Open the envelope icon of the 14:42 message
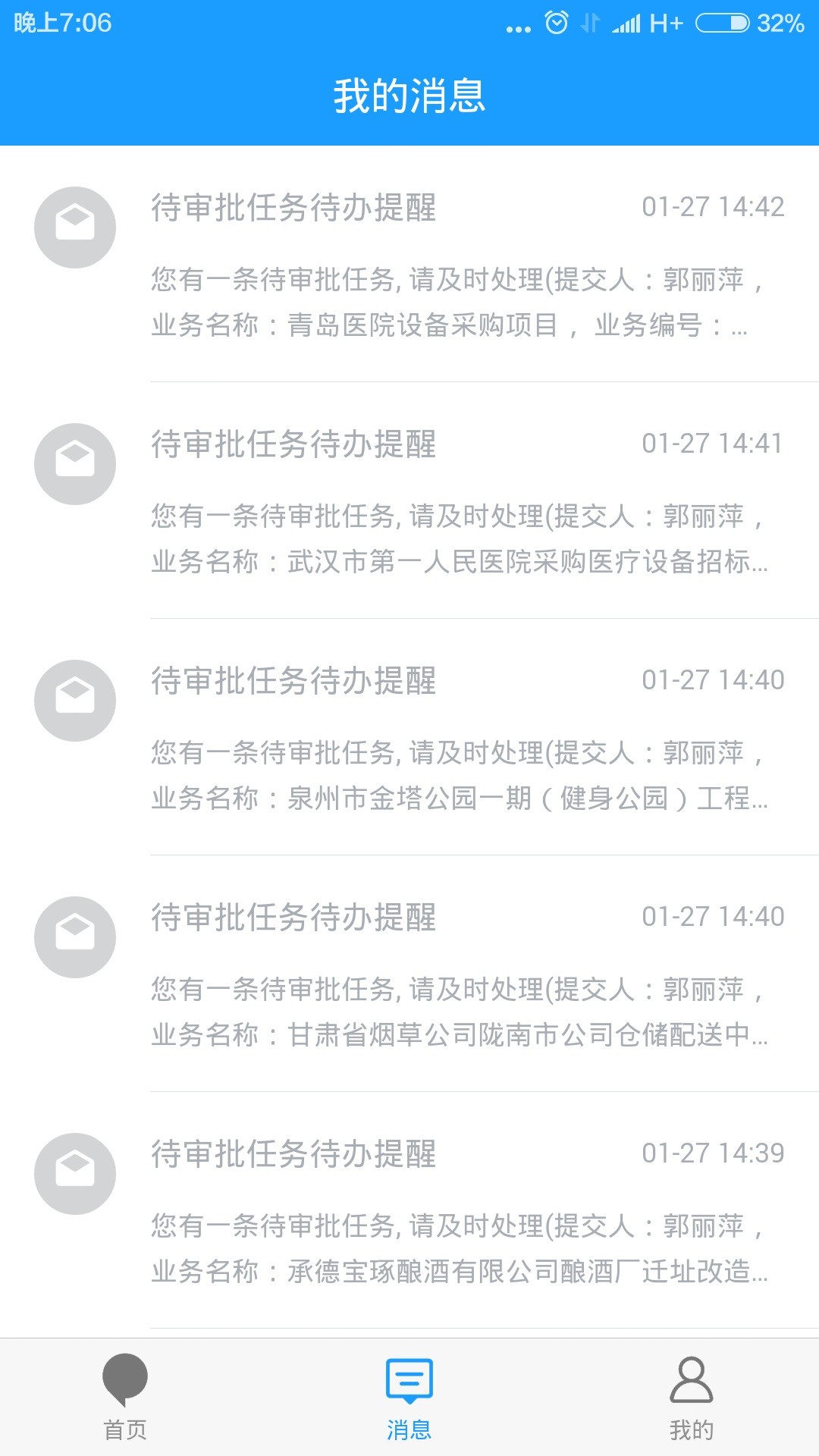This screenshot has height=1456, width=819. pos(74,227)
